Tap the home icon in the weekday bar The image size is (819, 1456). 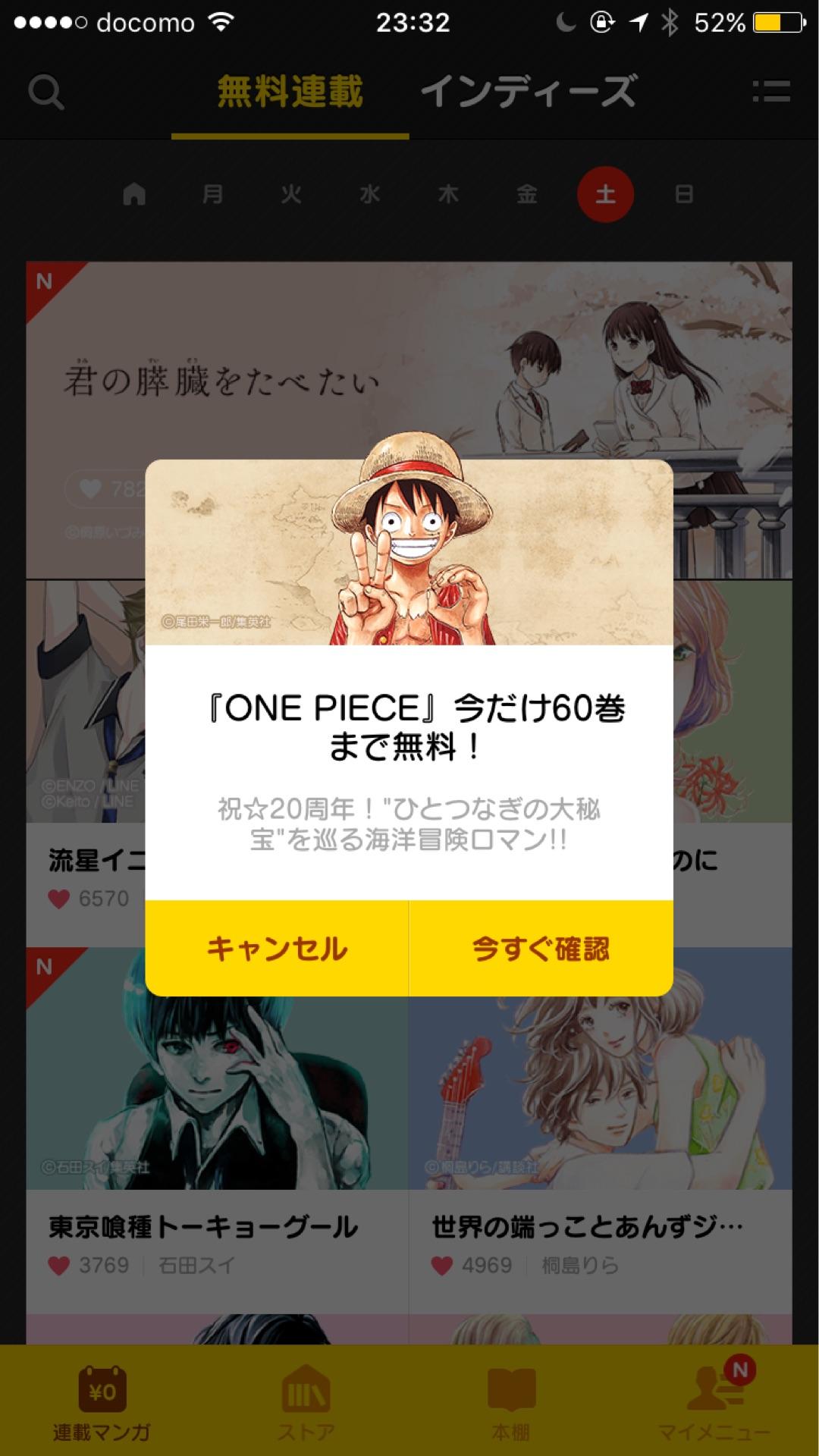coord(135,194)
